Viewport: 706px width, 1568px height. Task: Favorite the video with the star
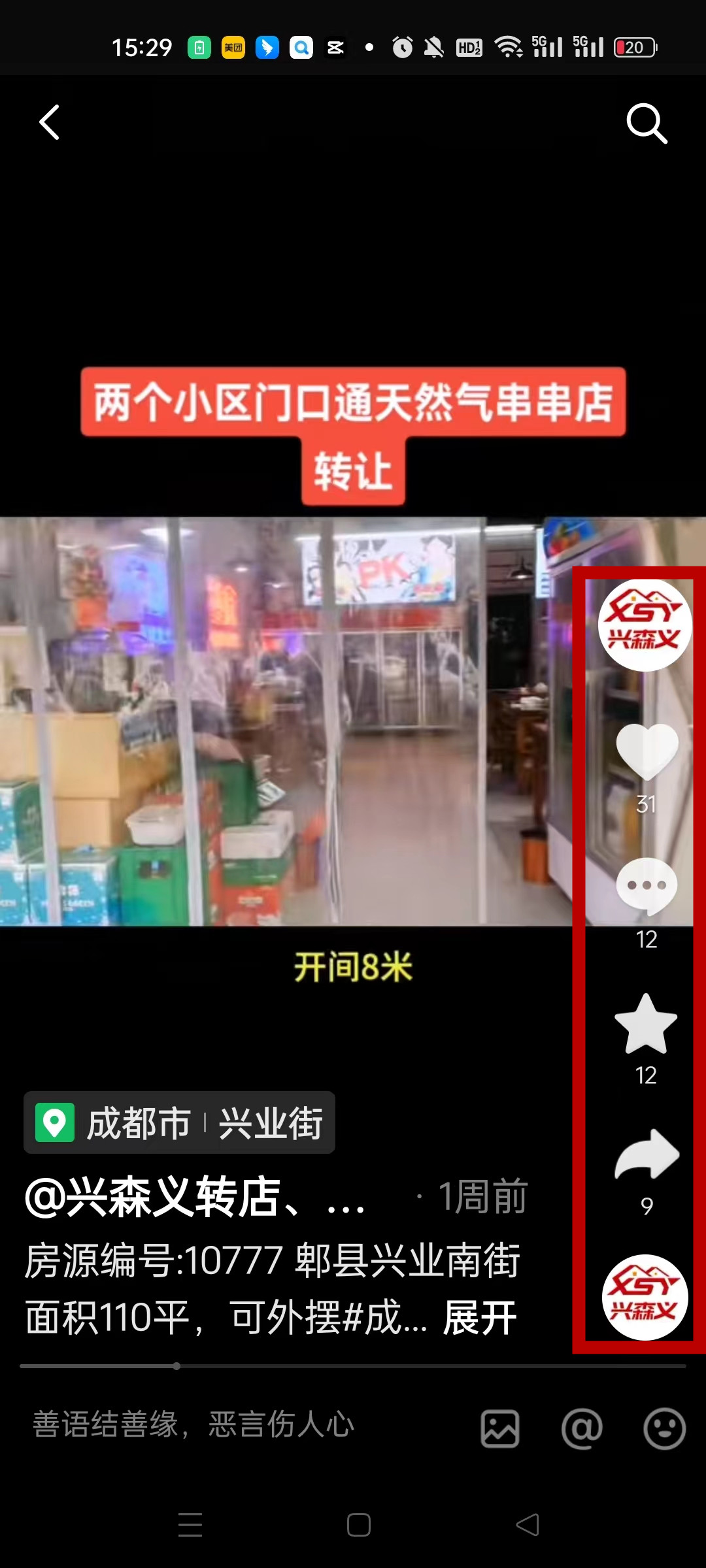(646, 1024)
